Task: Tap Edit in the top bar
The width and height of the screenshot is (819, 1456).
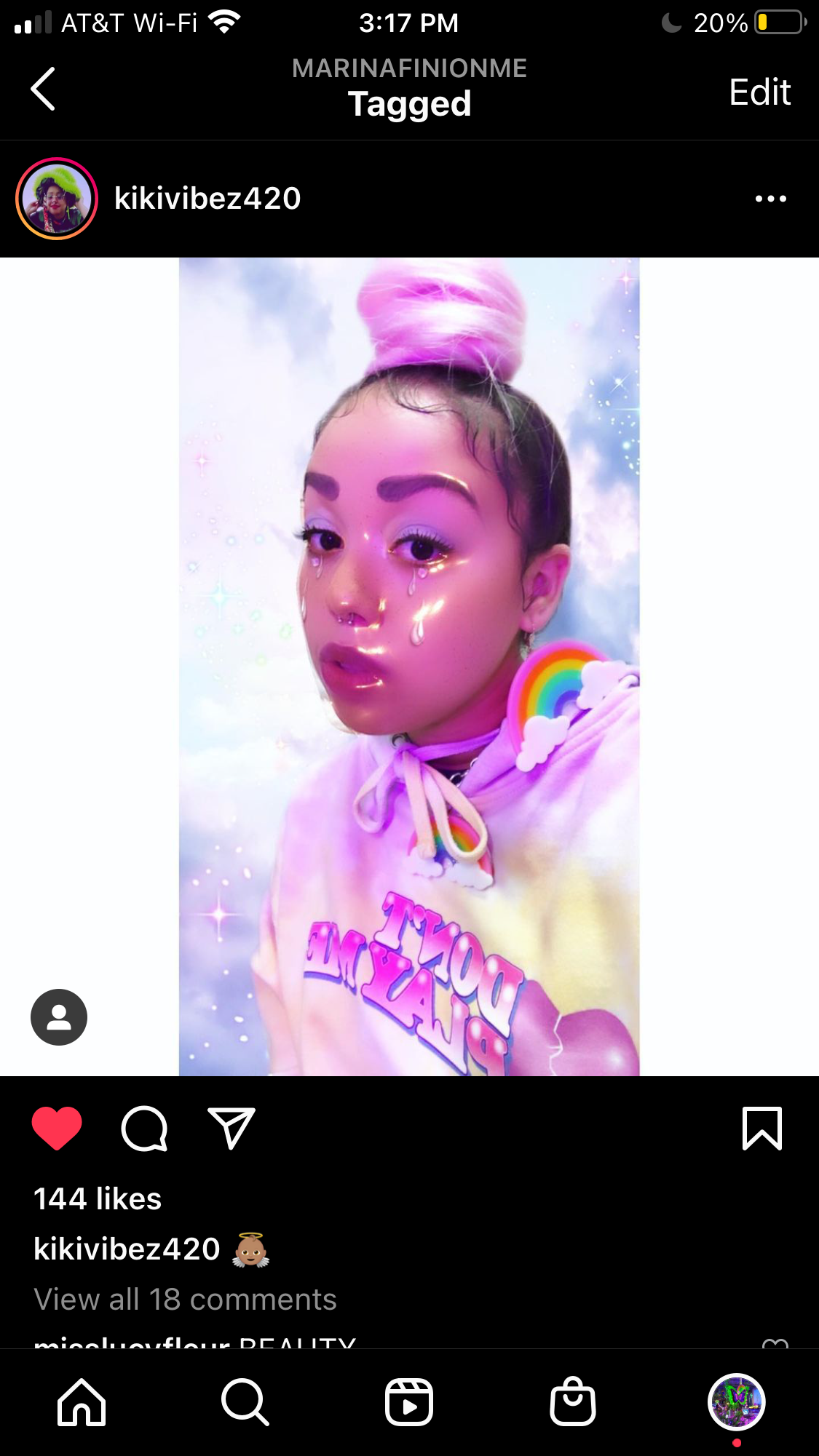Action: [x=759, y=92]
